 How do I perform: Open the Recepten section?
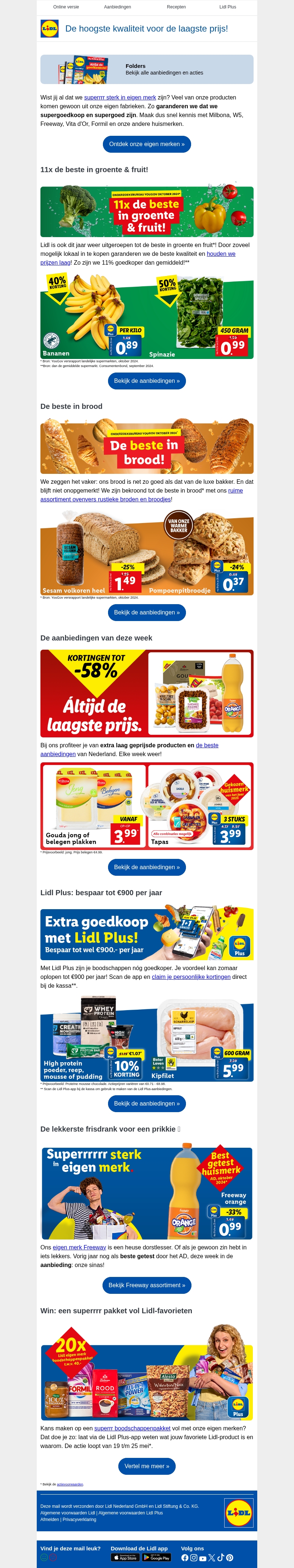(176, 7)
